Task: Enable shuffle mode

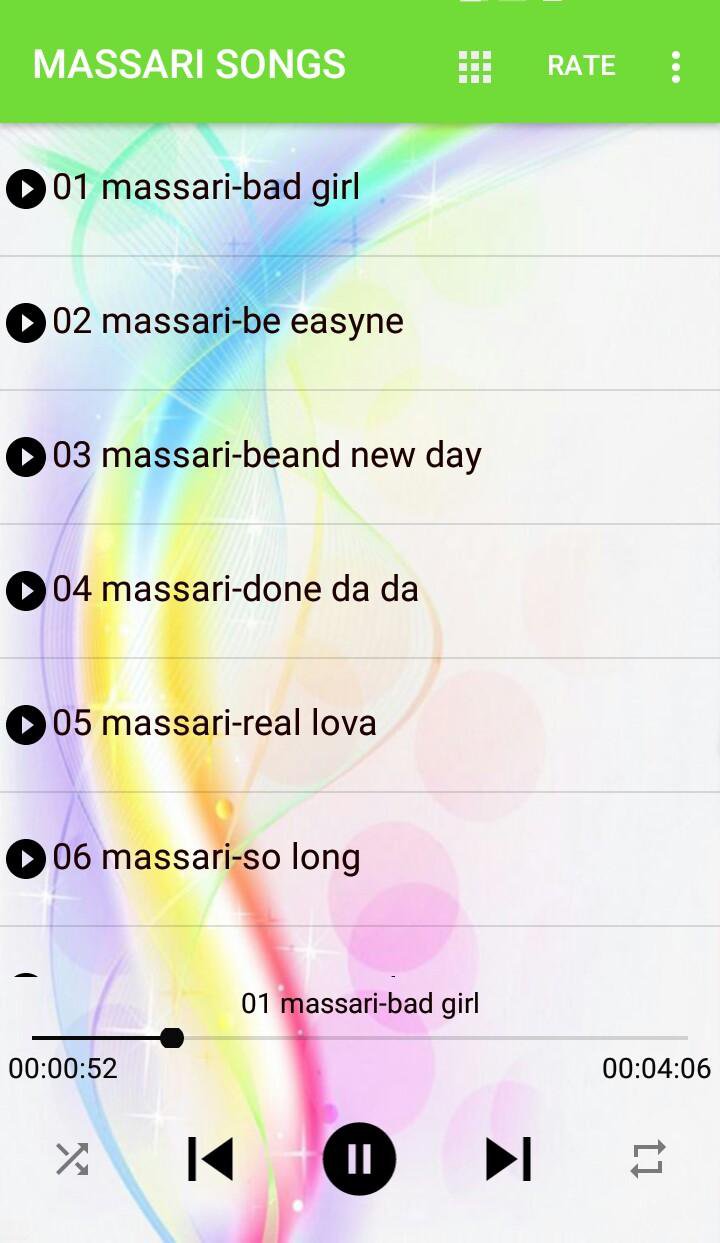Action: coord(72,1159)
